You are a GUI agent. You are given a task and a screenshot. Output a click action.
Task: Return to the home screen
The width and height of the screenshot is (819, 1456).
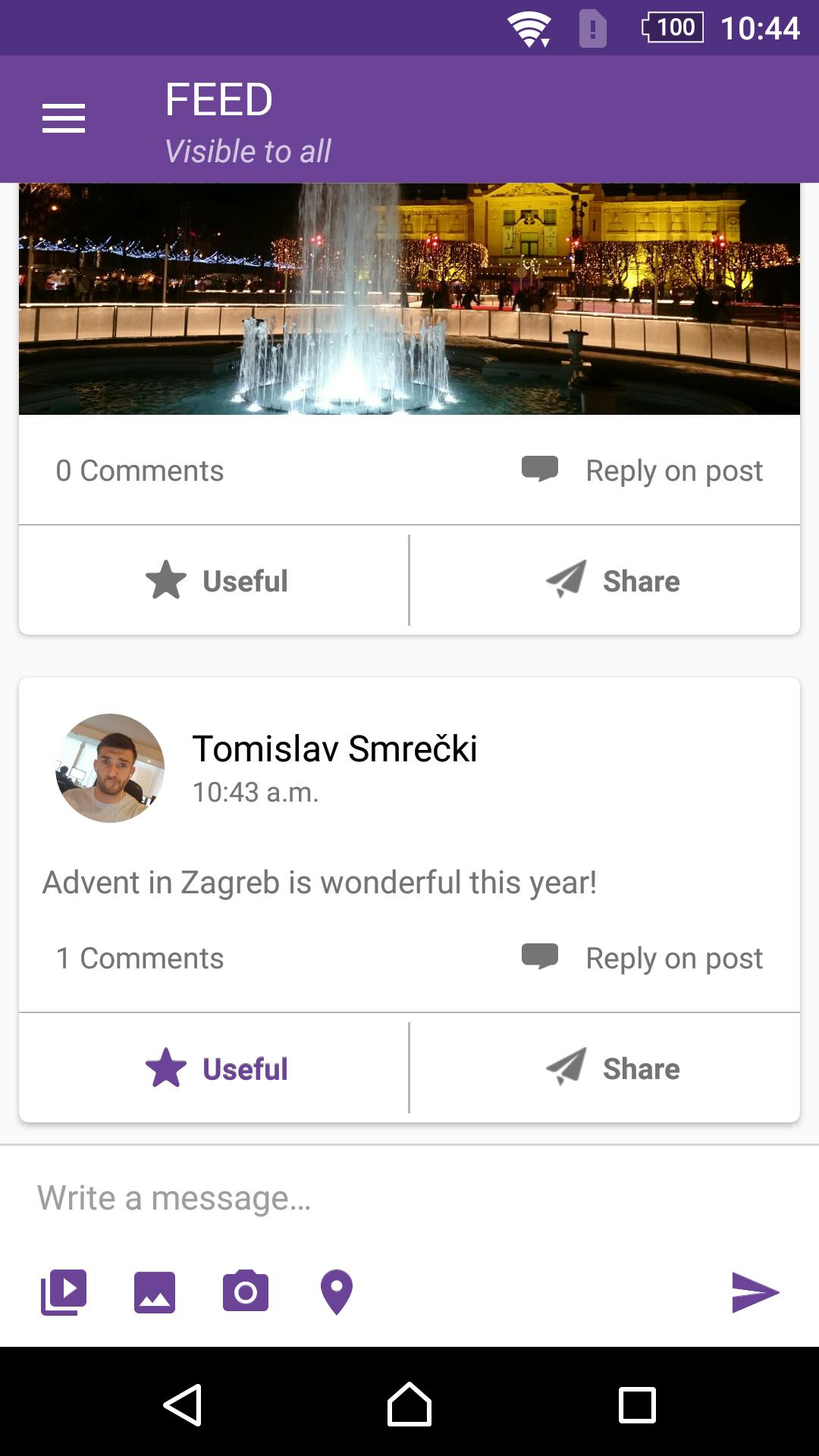tap(409, 1405)
